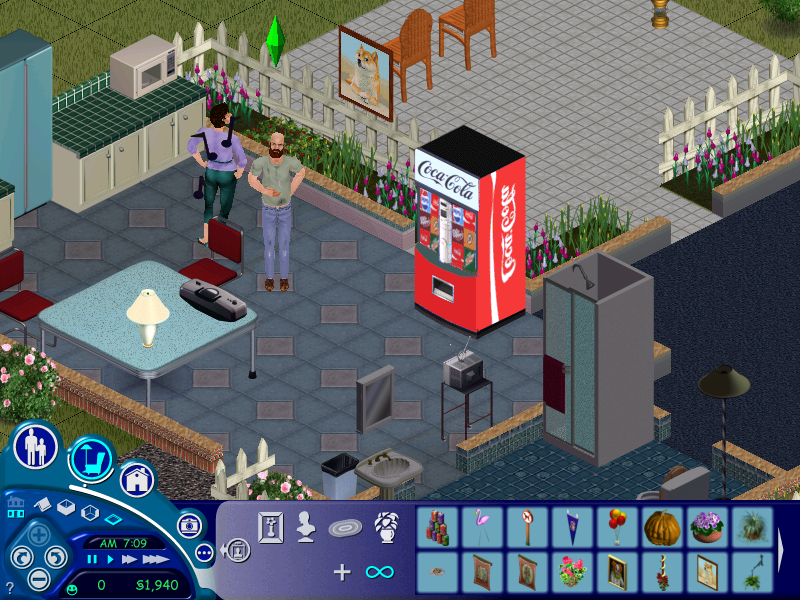Open the help question mark
800x600 pixels.
[x=10, y=588]
